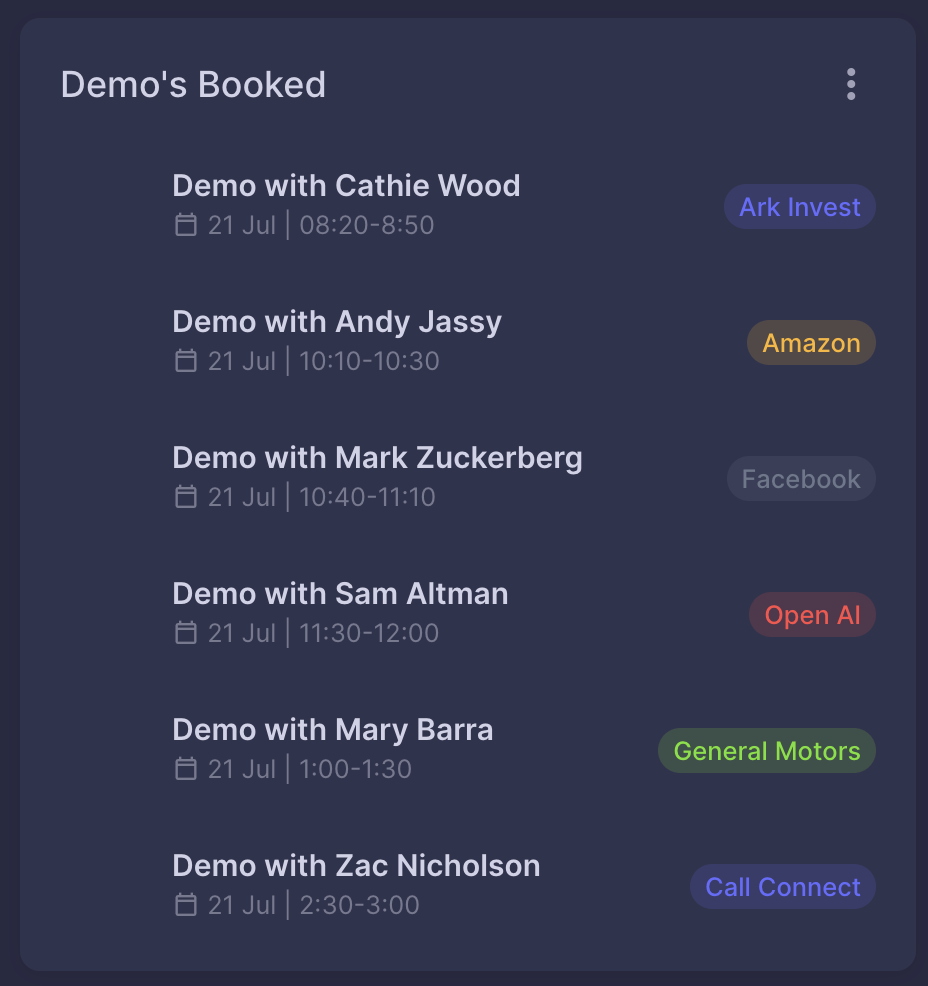Screen dimensions: 928x986
Task: Select the calendar icon next to Zac Nicholson's demo
Action: point(184,906)
